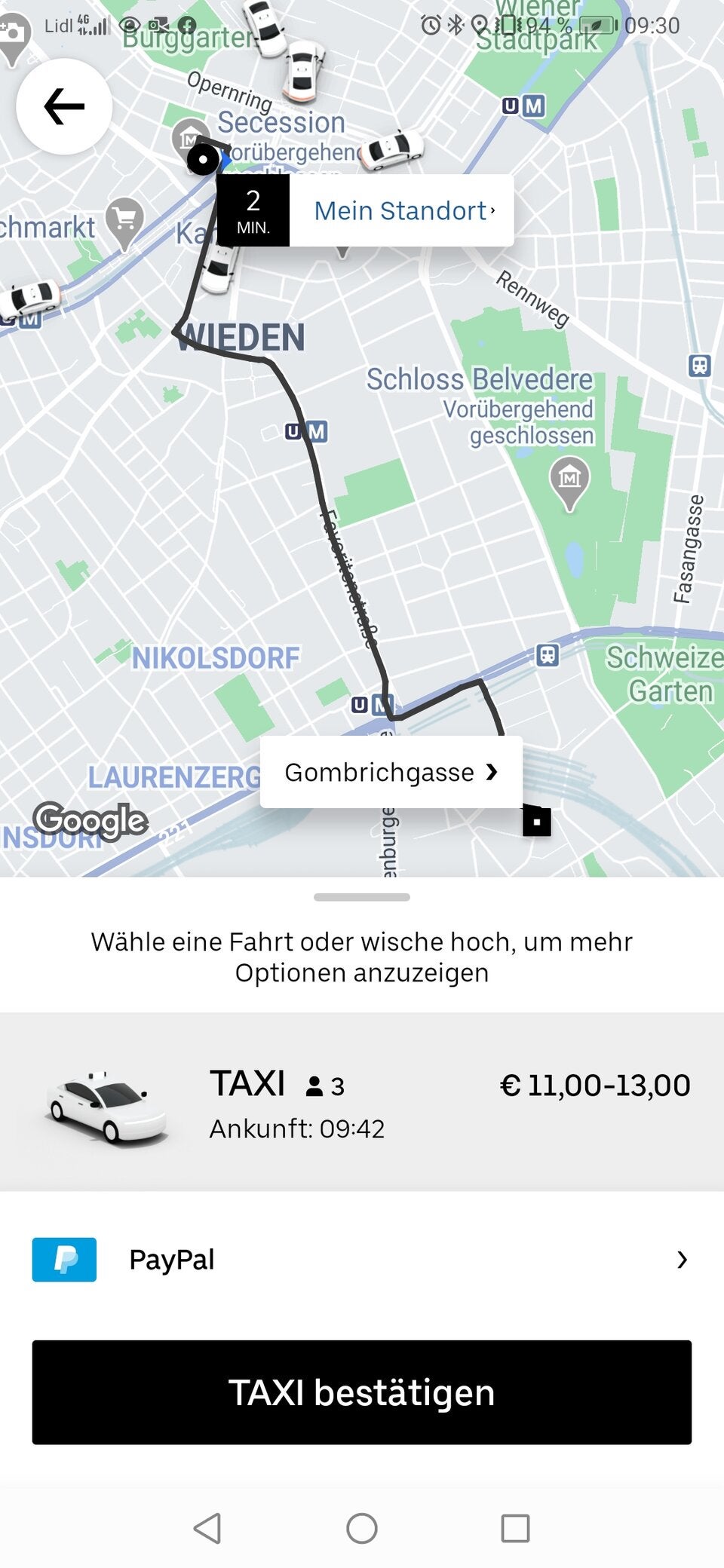
Task: Tap the 2 MIN pickup time badge
Action: (253, 210)
